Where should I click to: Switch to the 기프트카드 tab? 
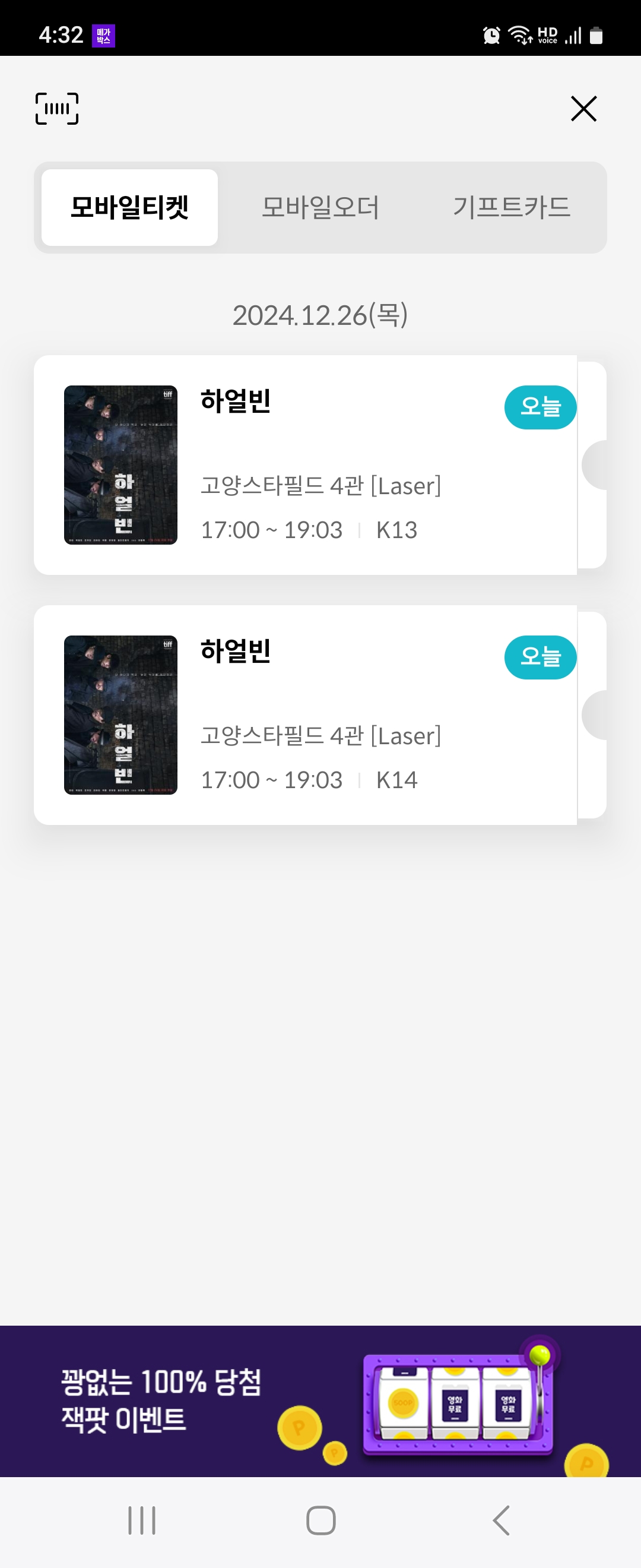pyautogui.click(x=511, y=207)
